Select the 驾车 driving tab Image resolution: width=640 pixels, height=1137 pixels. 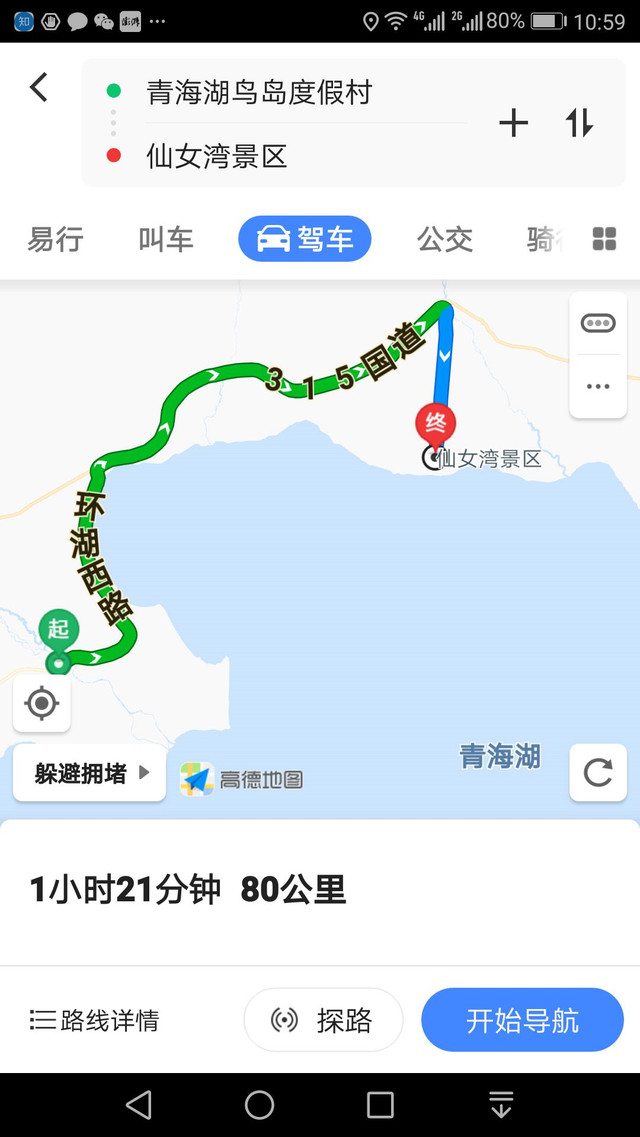305,240
